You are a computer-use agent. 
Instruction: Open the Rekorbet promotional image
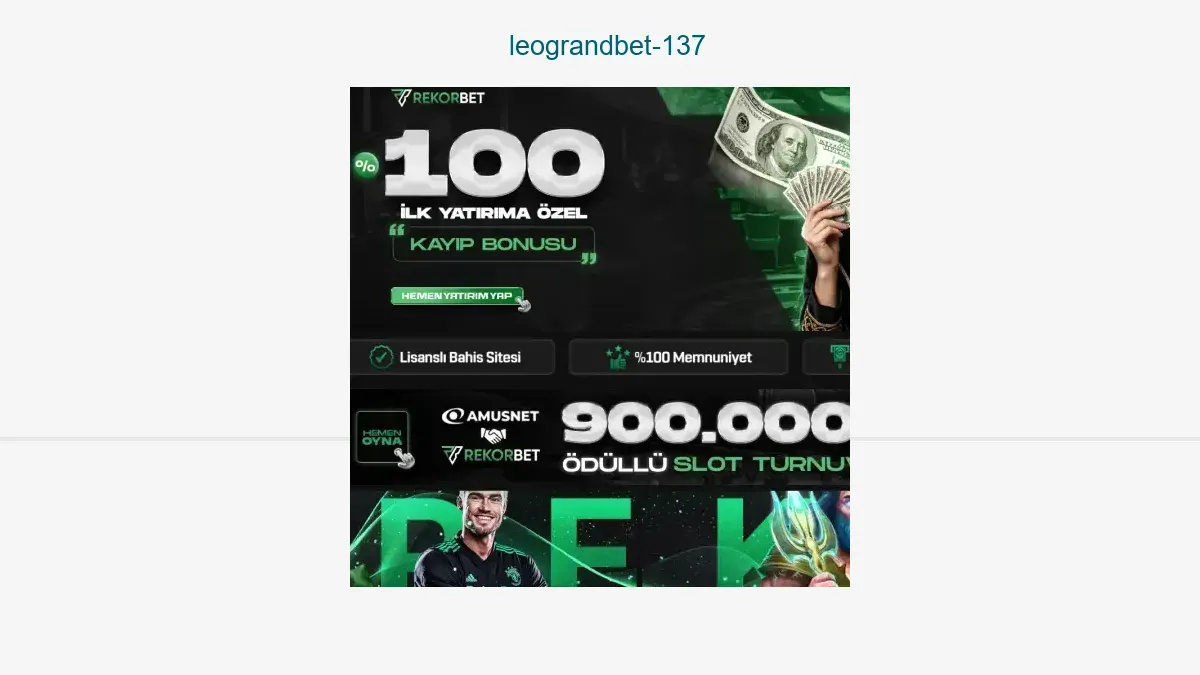(x=599, y=336)
